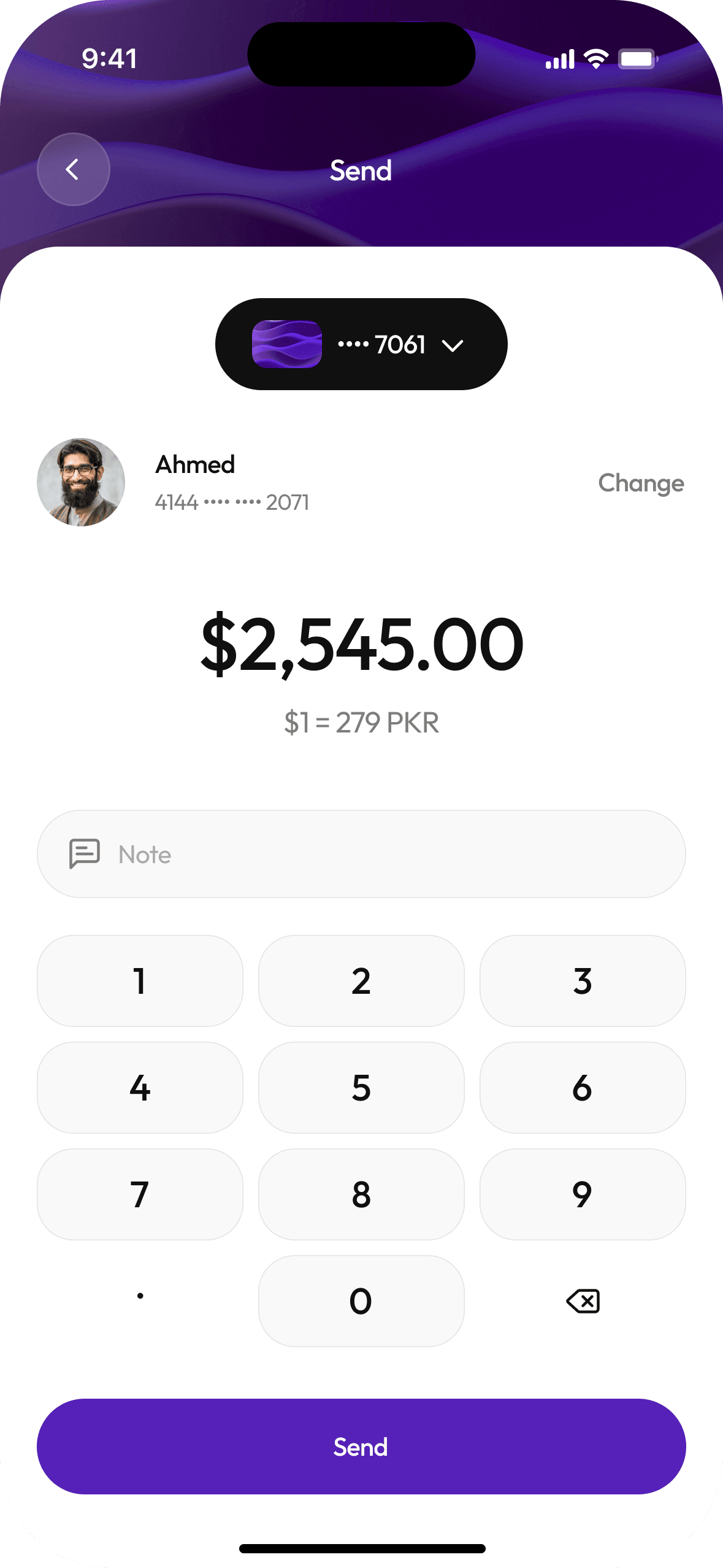Select keypad digit 9

pos(583,1194)
